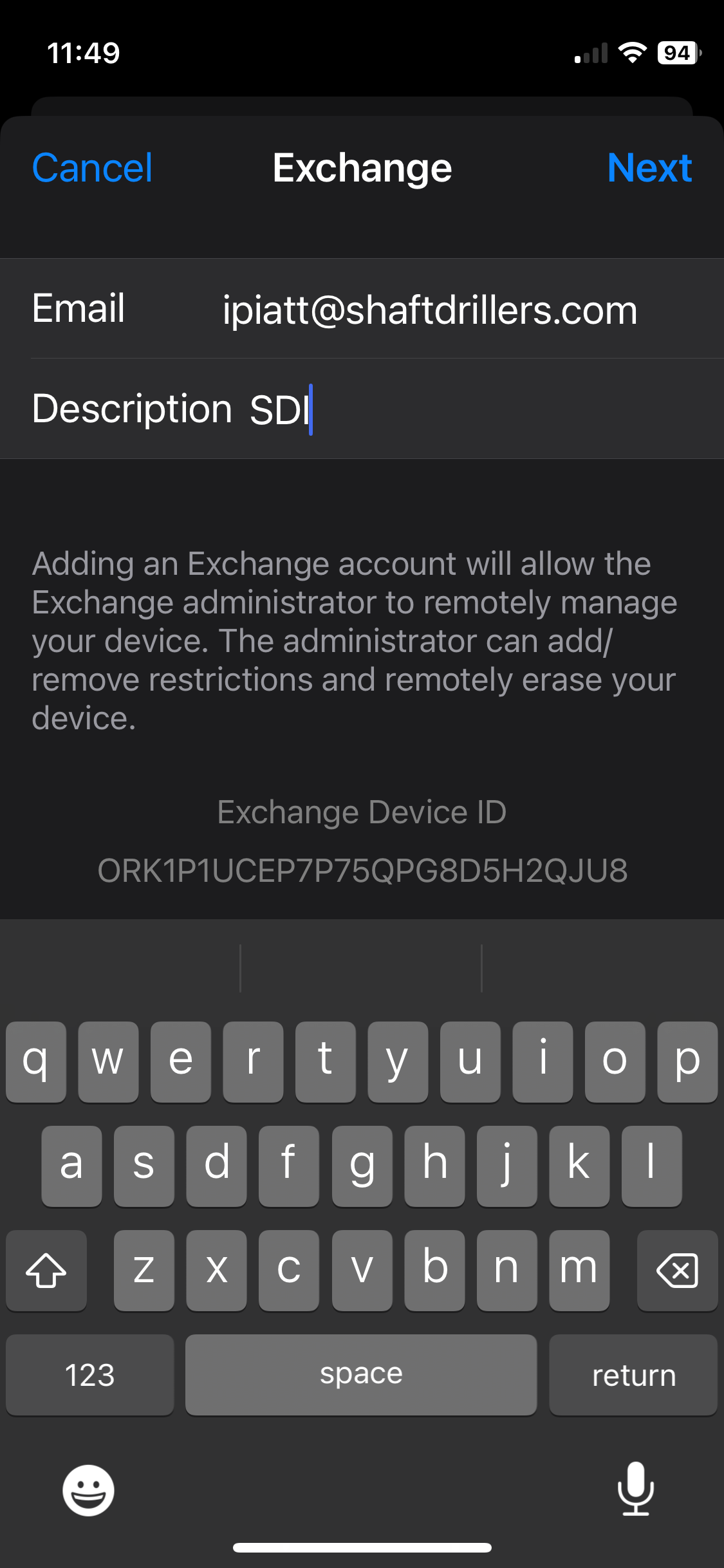Tap Next to continue Exchange setup

[x=649, y=168]
